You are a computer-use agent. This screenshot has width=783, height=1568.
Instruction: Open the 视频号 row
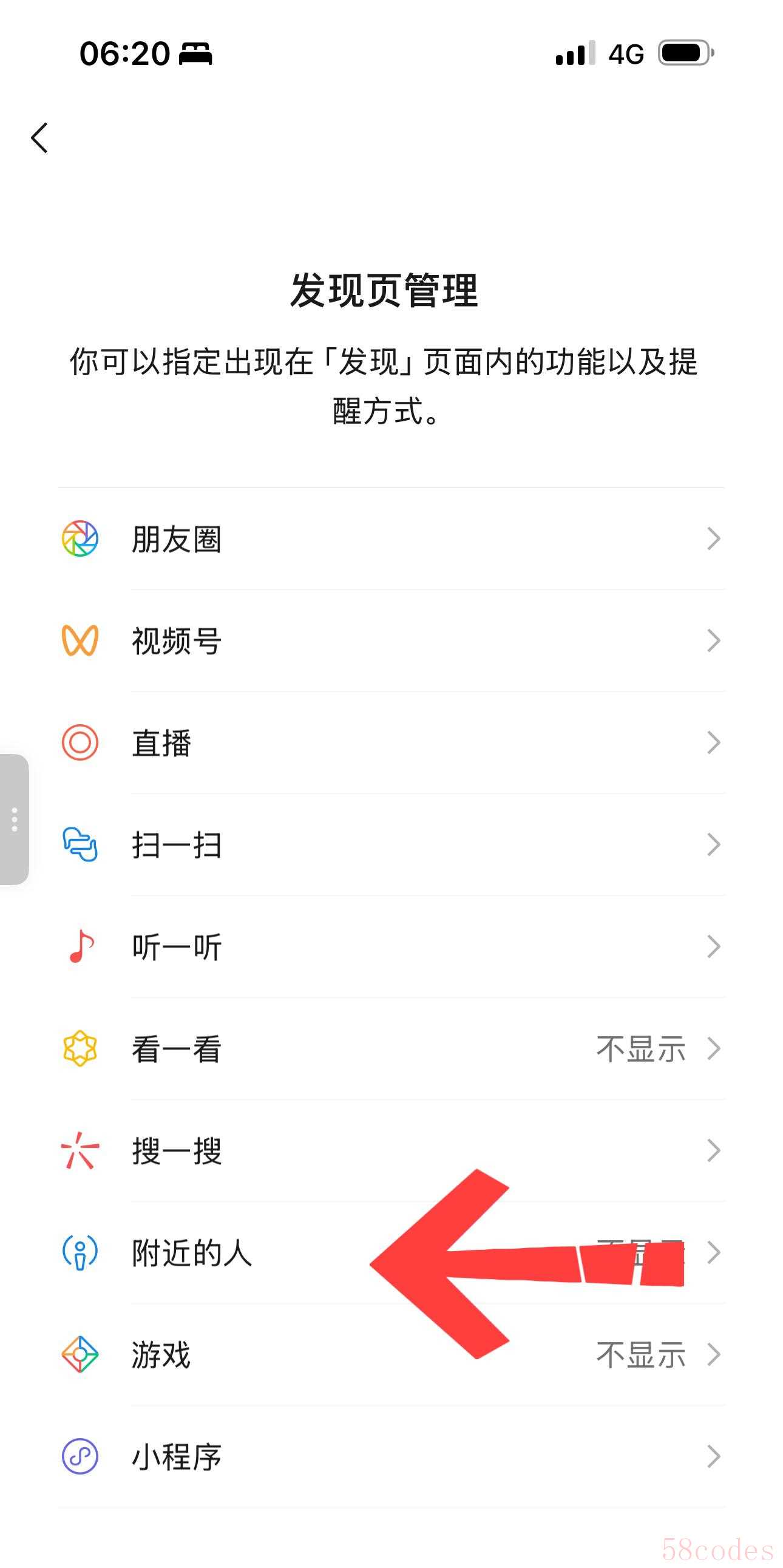point(390,641)
